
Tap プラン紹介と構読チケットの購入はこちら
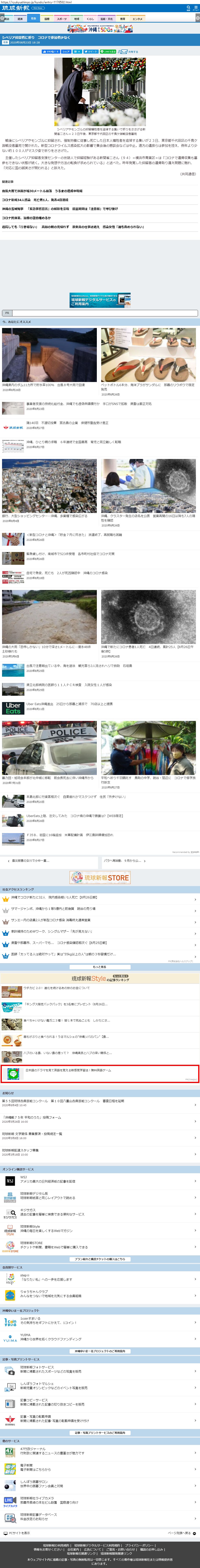[100, 1259]
